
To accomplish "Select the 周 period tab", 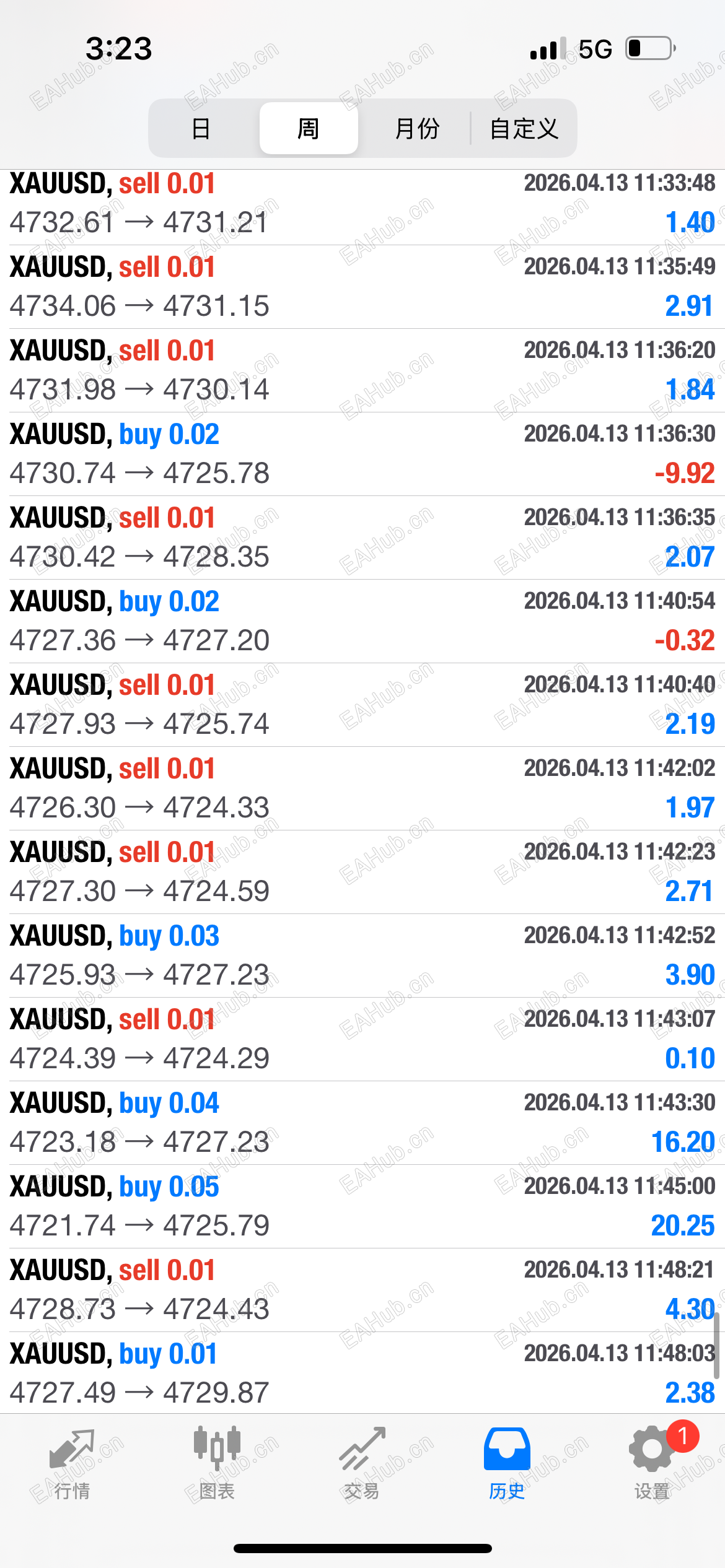I will click(x=308, y=129).
